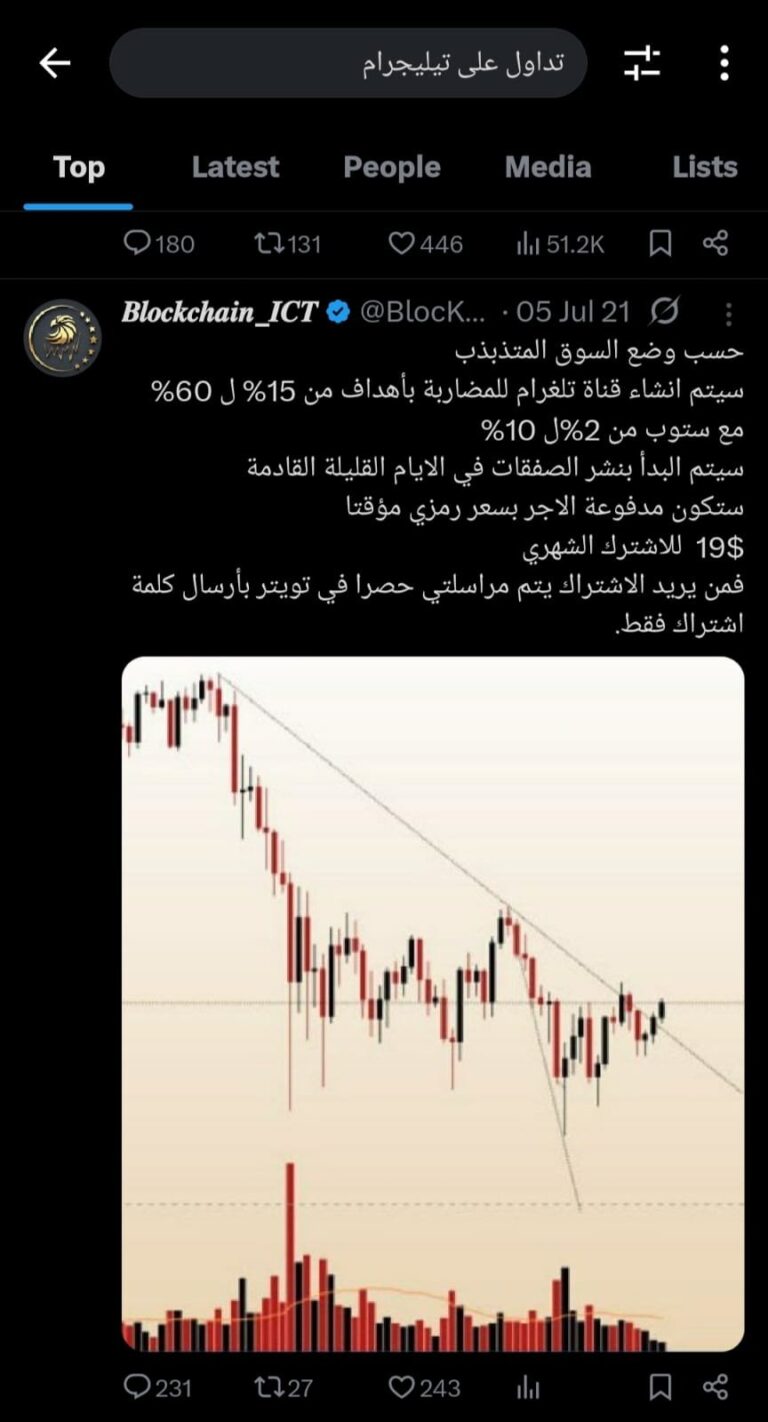
Task: Switch to the Latest tab
Action: pyautogui.click(x=235, y=167)
